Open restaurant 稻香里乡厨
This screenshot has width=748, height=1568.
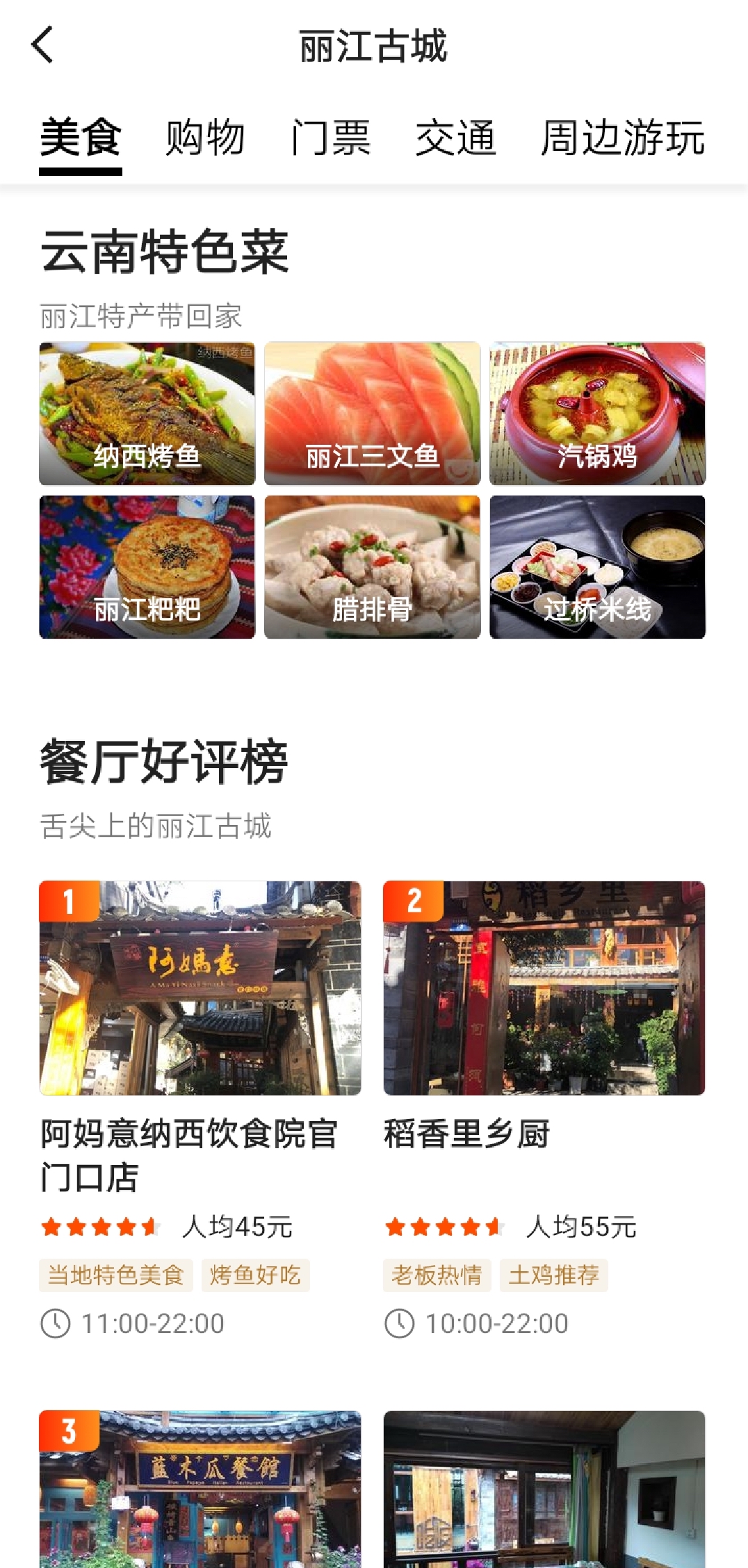(544, 988)
